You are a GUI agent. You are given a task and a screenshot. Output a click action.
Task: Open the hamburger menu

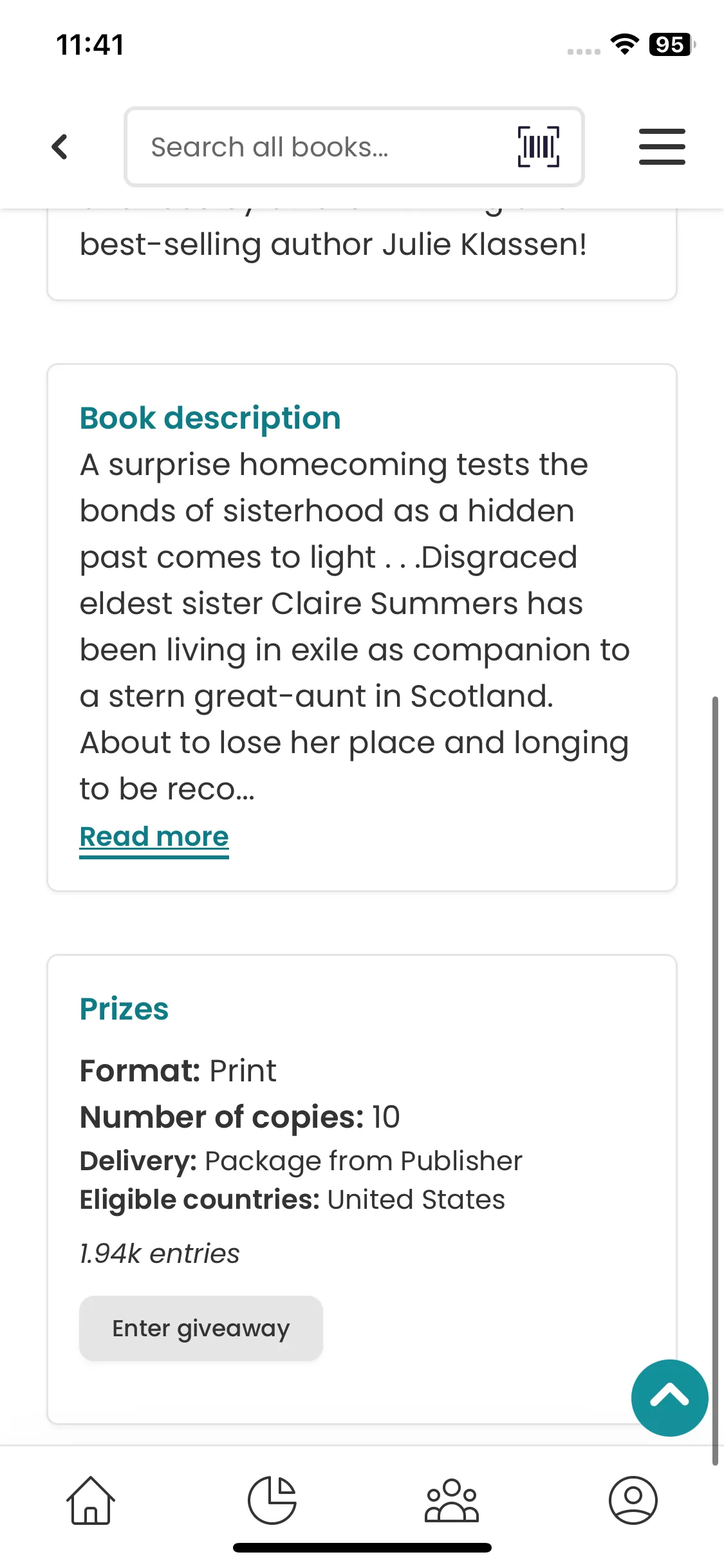pos(662,147)
